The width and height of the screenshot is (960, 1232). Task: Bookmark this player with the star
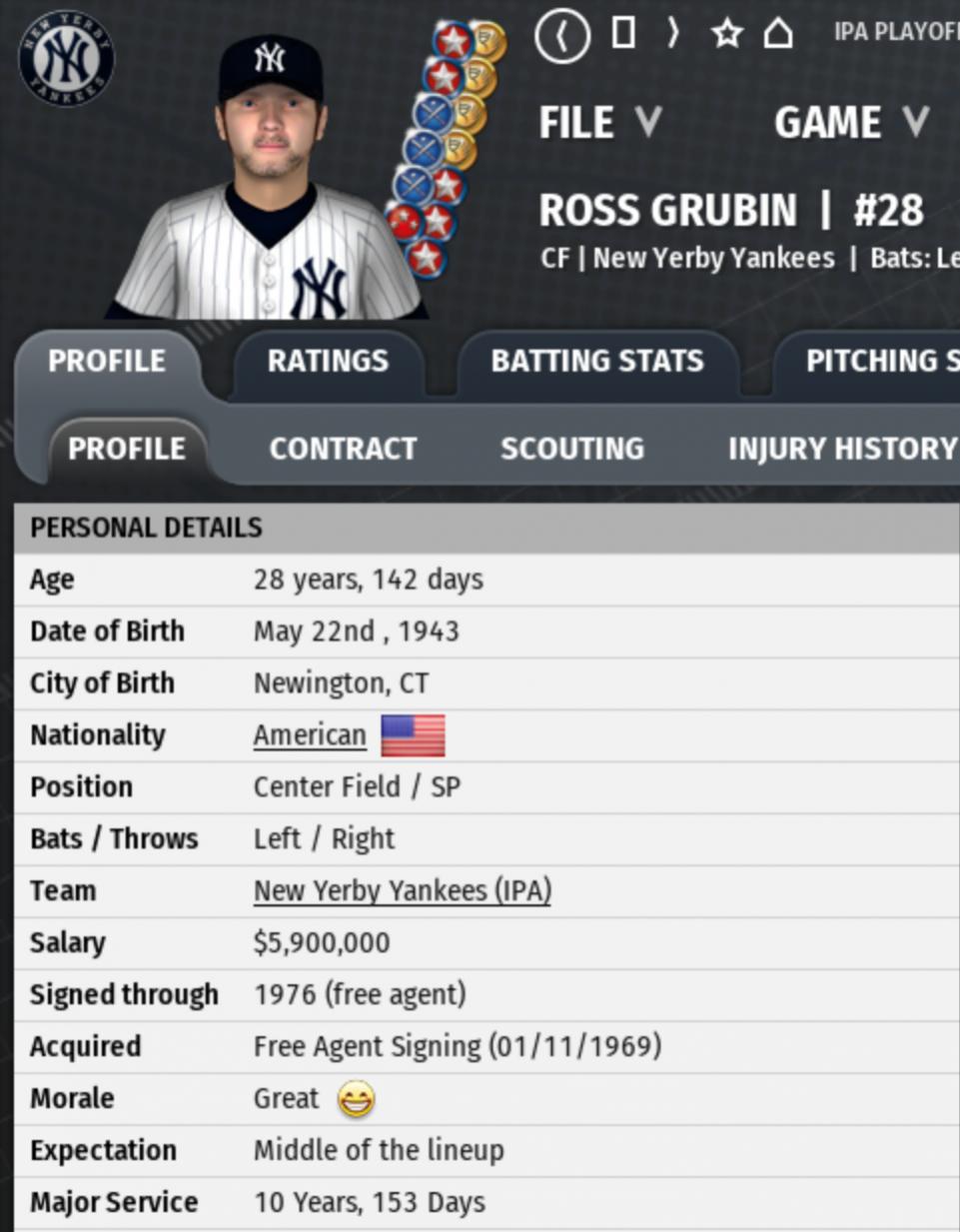pyautogui.click(x=726, y=34)
